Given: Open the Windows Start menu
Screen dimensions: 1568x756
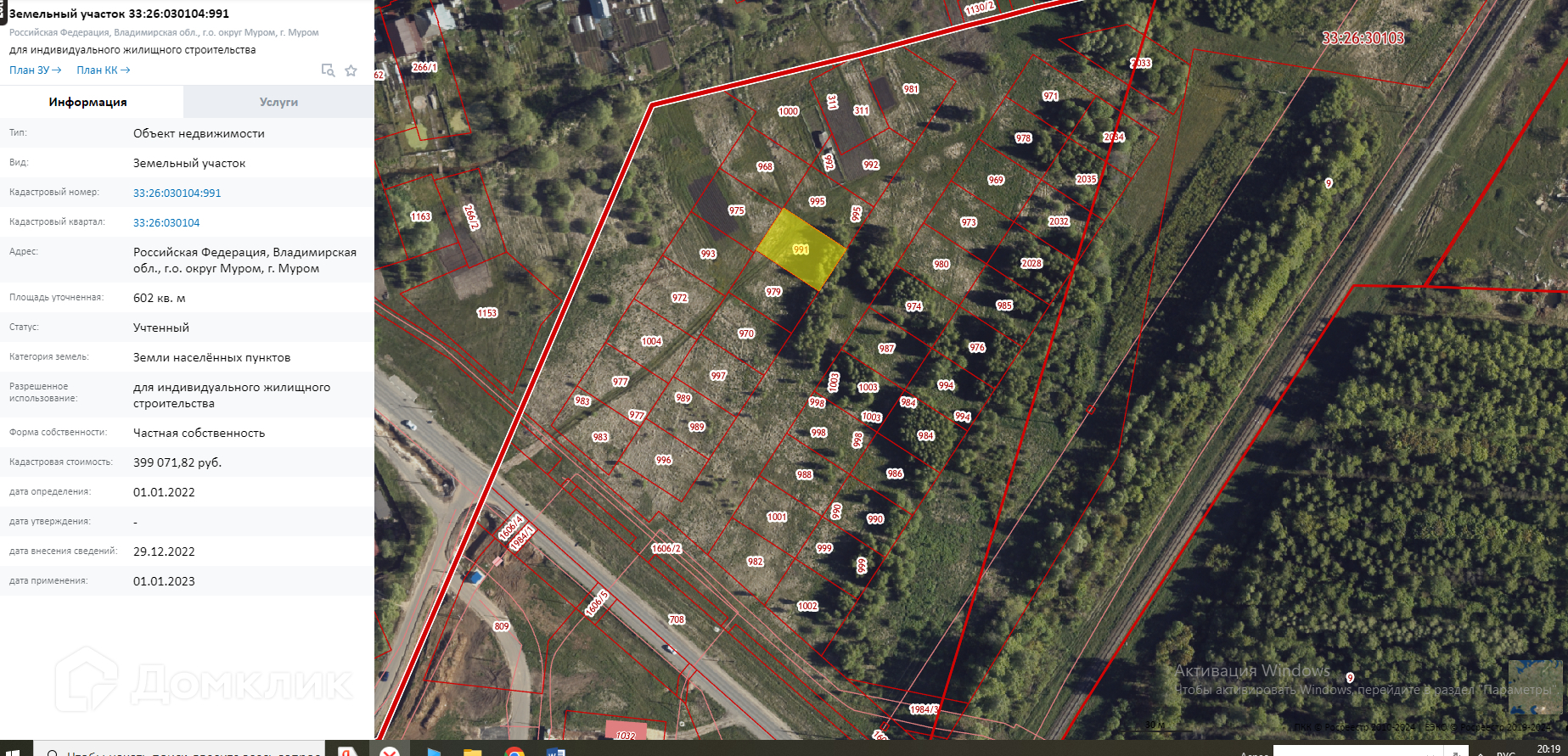Looking at the screenshot, I should [x=12, y=750].
